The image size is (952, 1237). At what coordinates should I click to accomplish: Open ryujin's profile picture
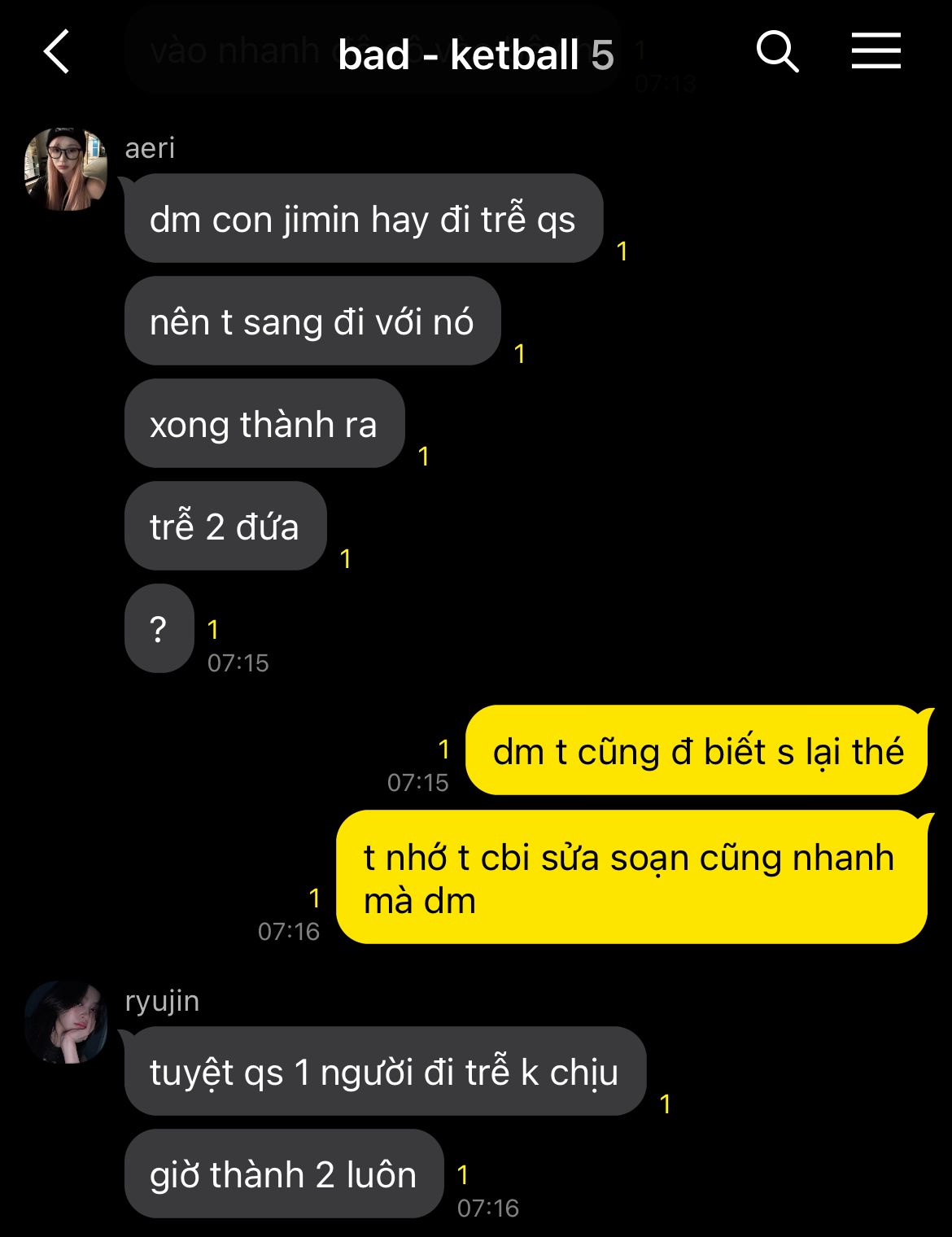pos(66,1022)
